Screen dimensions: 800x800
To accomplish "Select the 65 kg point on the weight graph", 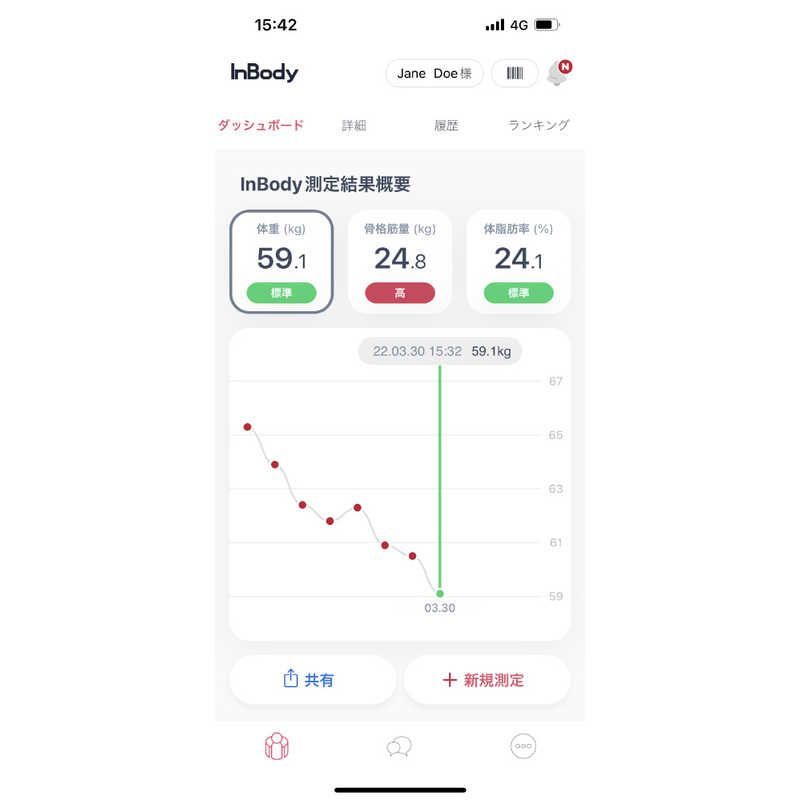I will (x=247, y=427).
